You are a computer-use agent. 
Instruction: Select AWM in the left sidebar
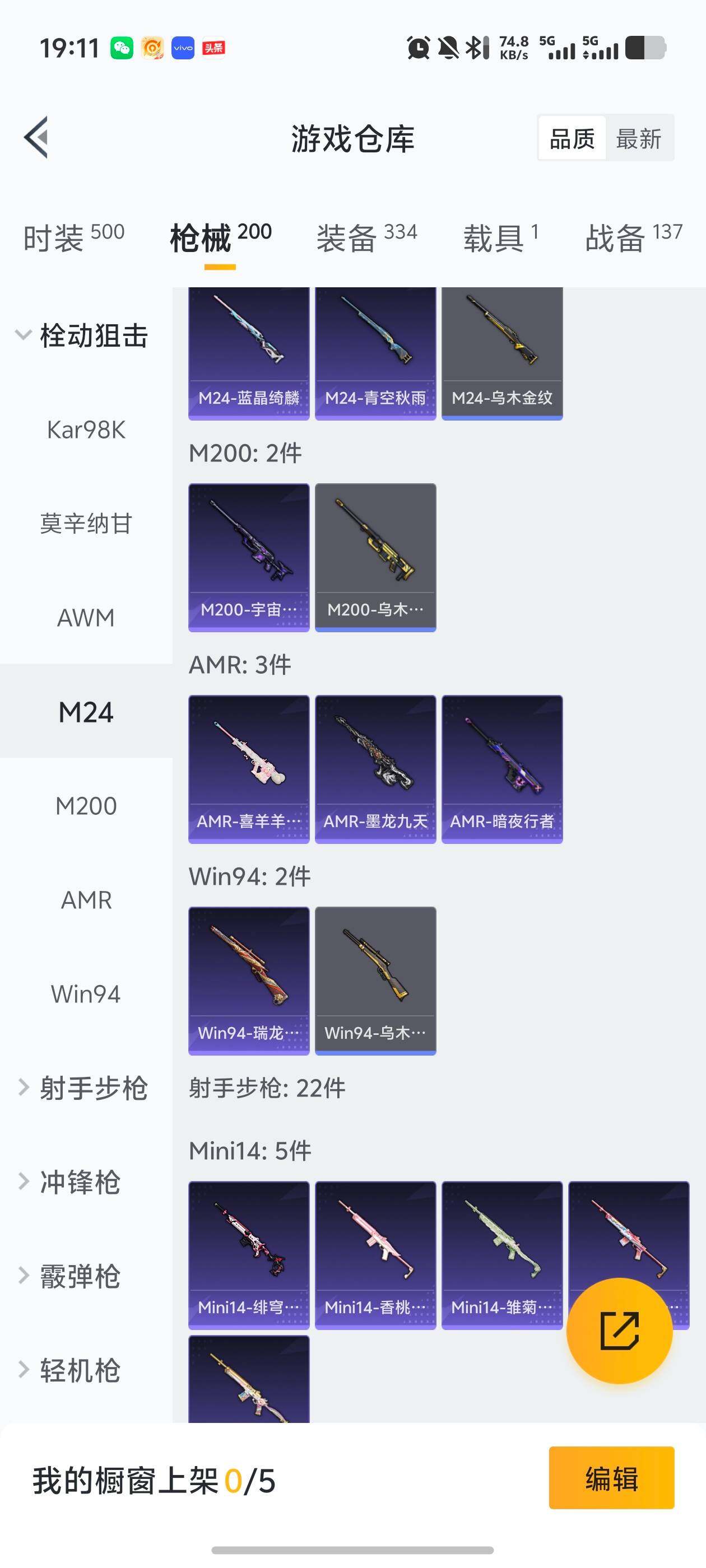pos(85,618)
